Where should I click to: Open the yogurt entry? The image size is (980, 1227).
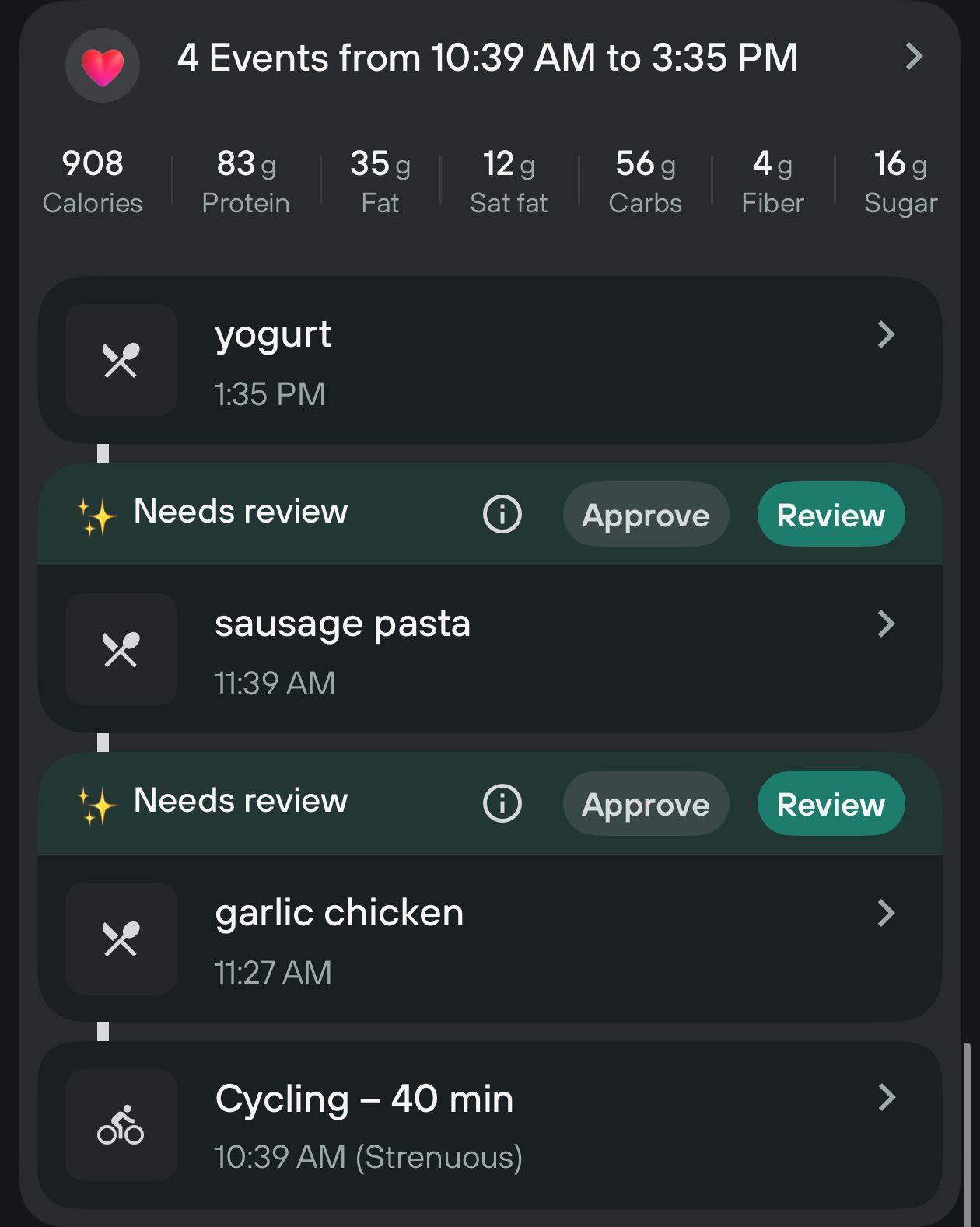click(490, 361)
